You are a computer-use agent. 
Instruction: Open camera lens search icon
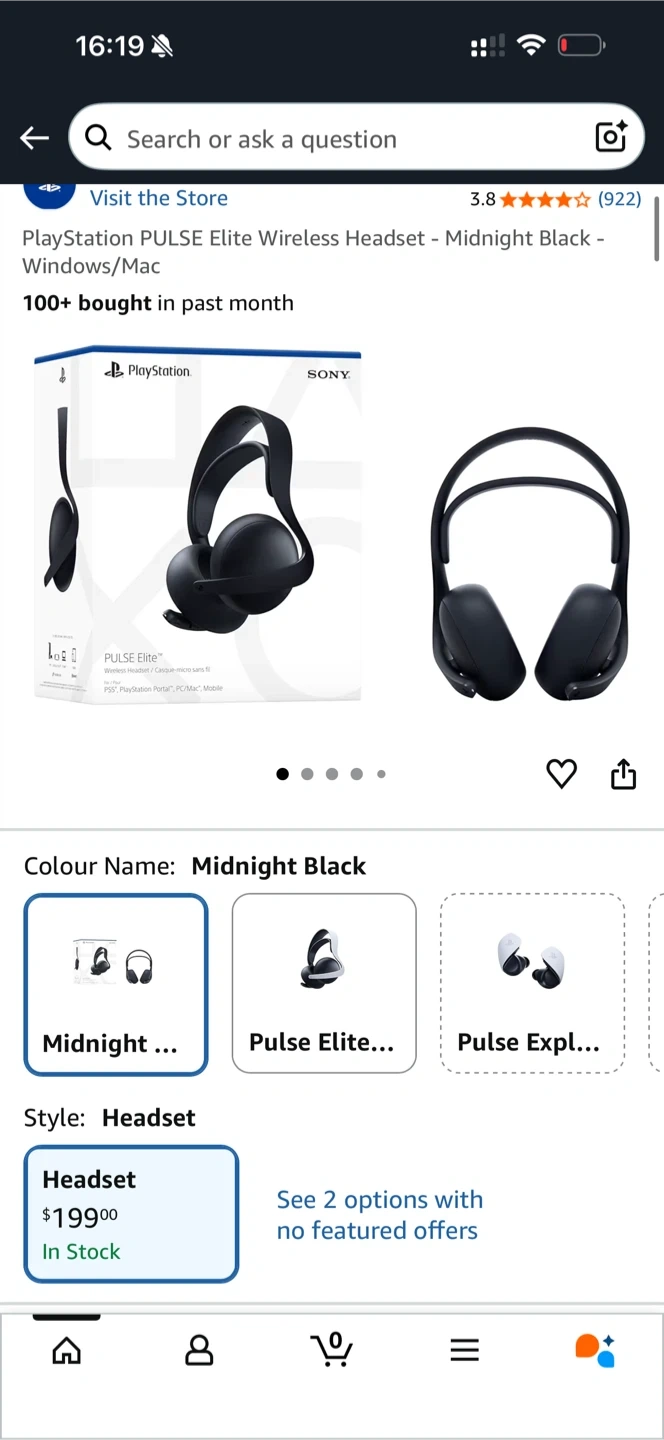[611, 136]
